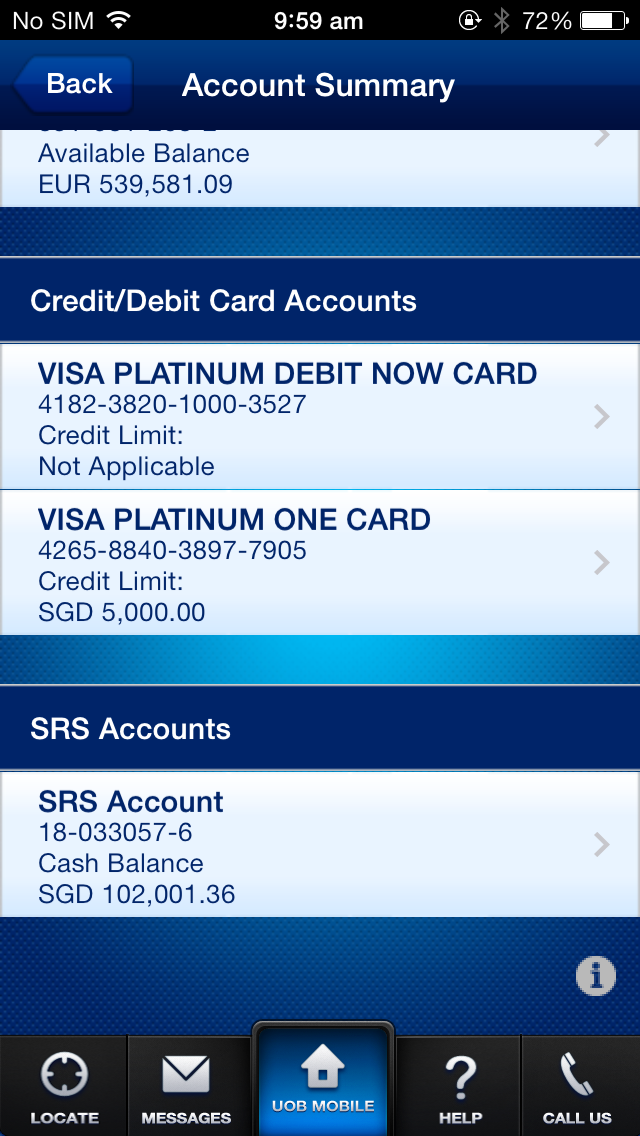
Task: Open the Help tab
Action: 460,1086
